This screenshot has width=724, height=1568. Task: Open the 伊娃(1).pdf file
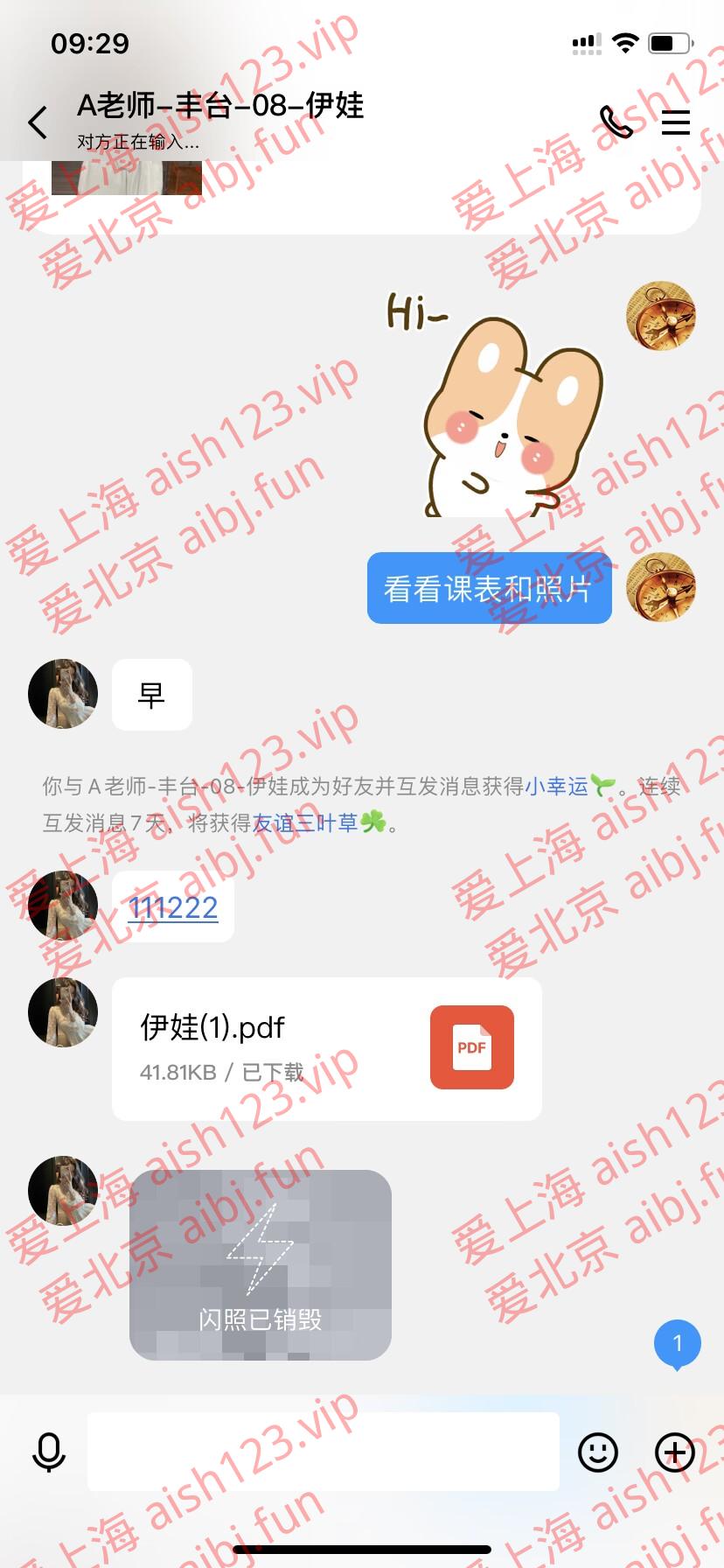327,1048
